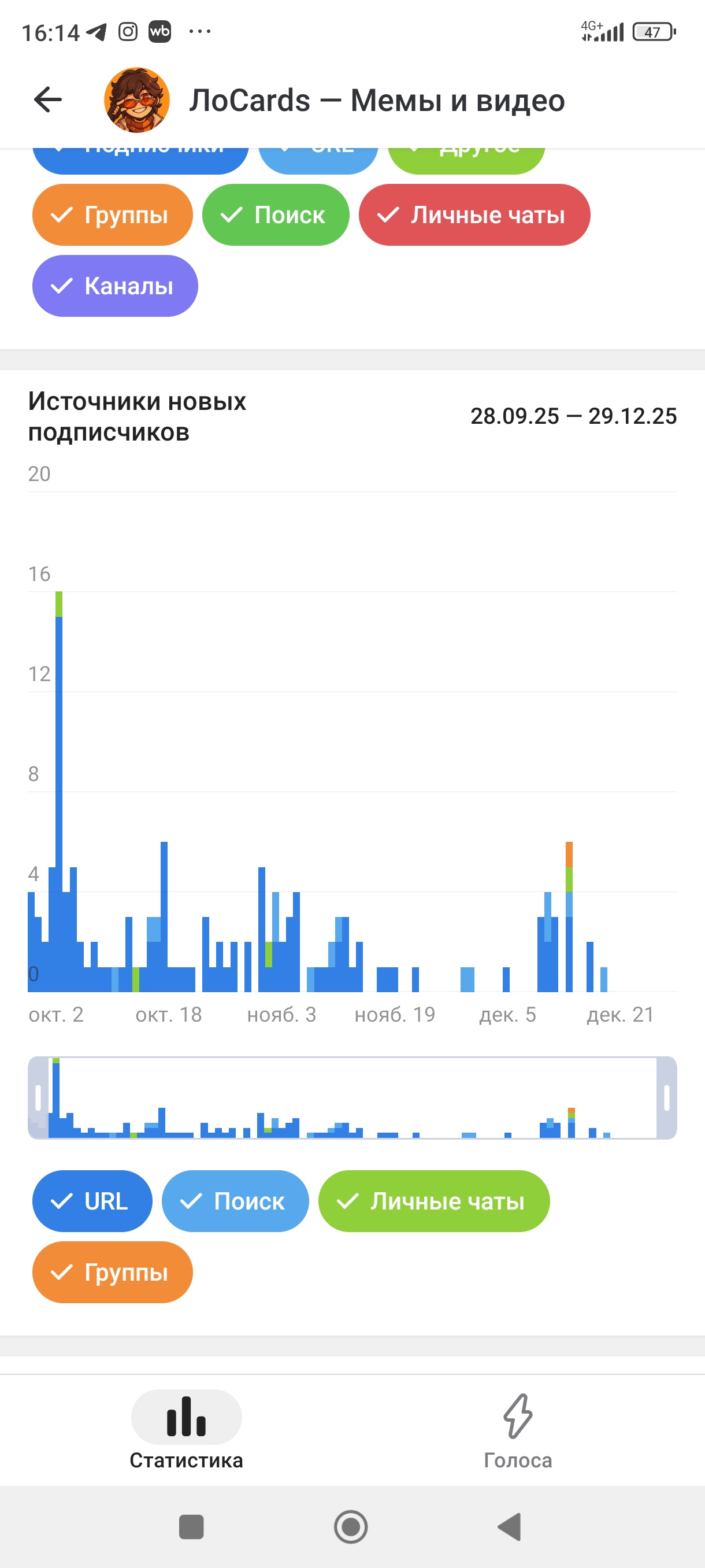This screenshot has height=1568, width=705.
Task: Toggle the dark blue URL chip below the chart
Action: click(92, 1201)
